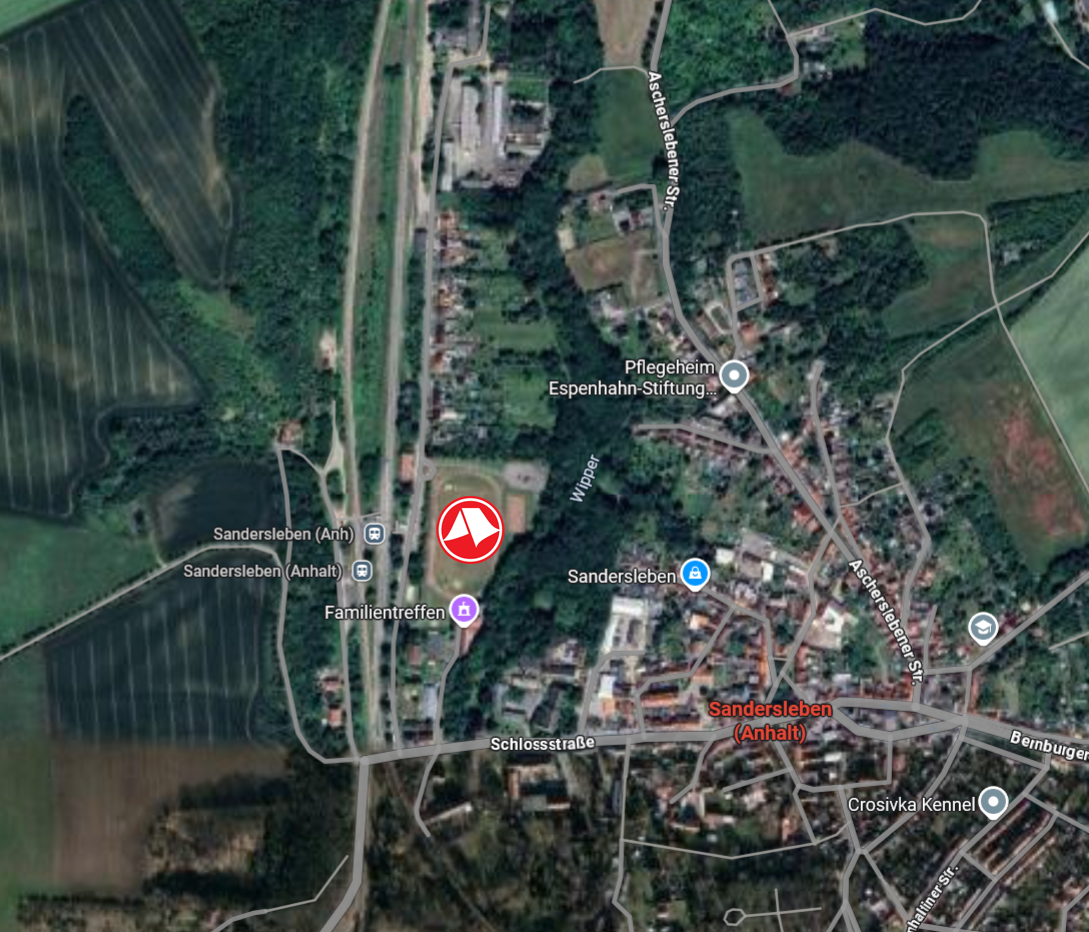The width and height of the screenshot is (1089, 932).
Task: Select the Sandersleben (Anh) train station marker
Action: click(374, 534)
